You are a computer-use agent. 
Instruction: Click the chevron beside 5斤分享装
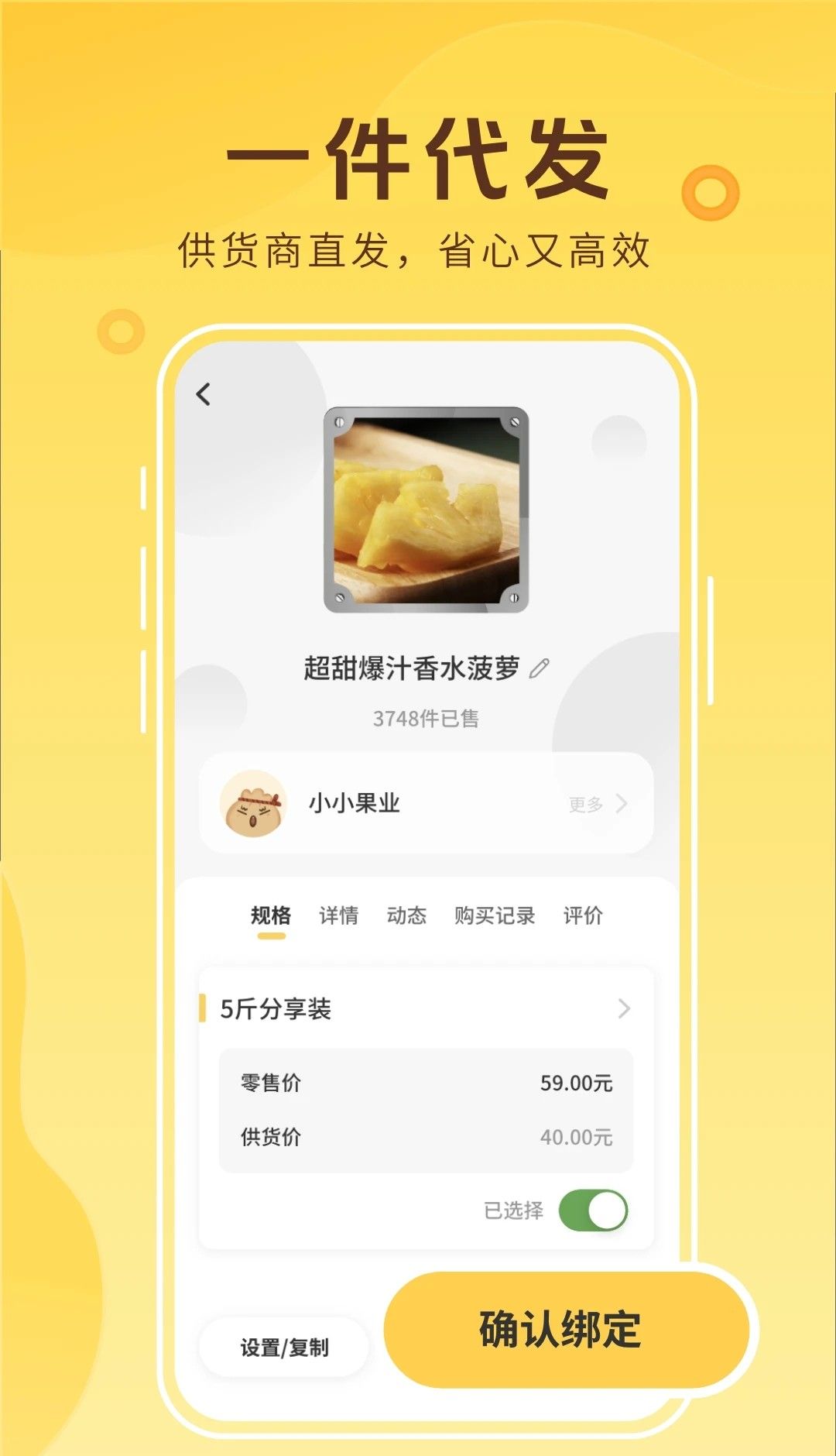click(x=624, y=1009)
